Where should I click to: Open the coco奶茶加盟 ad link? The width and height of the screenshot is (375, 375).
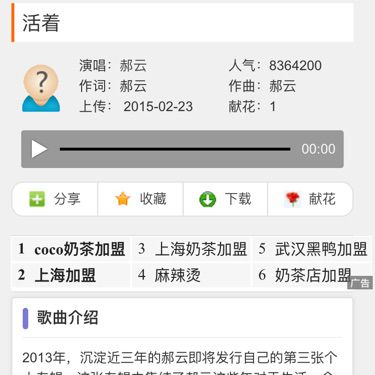72,249
